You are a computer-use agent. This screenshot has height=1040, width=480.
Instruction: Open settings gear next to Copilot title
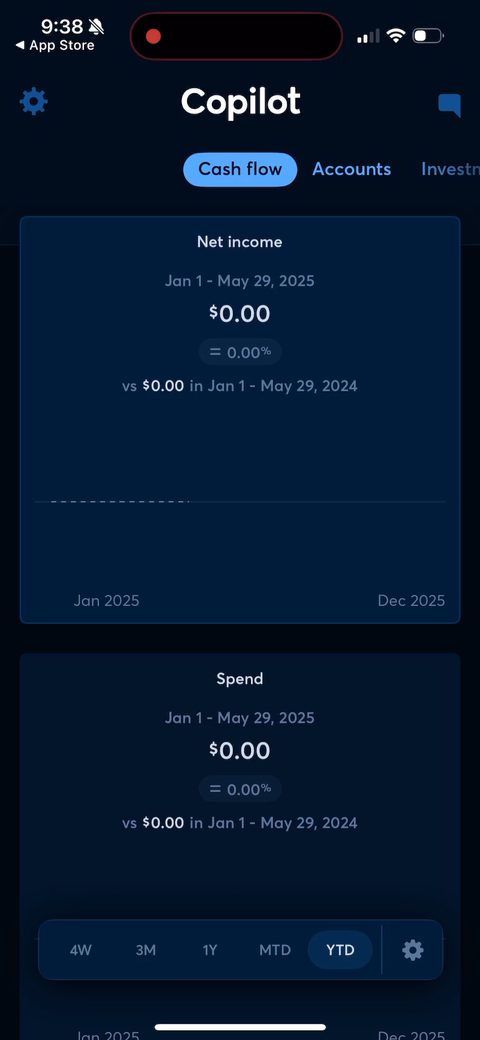tap(34, 101)
